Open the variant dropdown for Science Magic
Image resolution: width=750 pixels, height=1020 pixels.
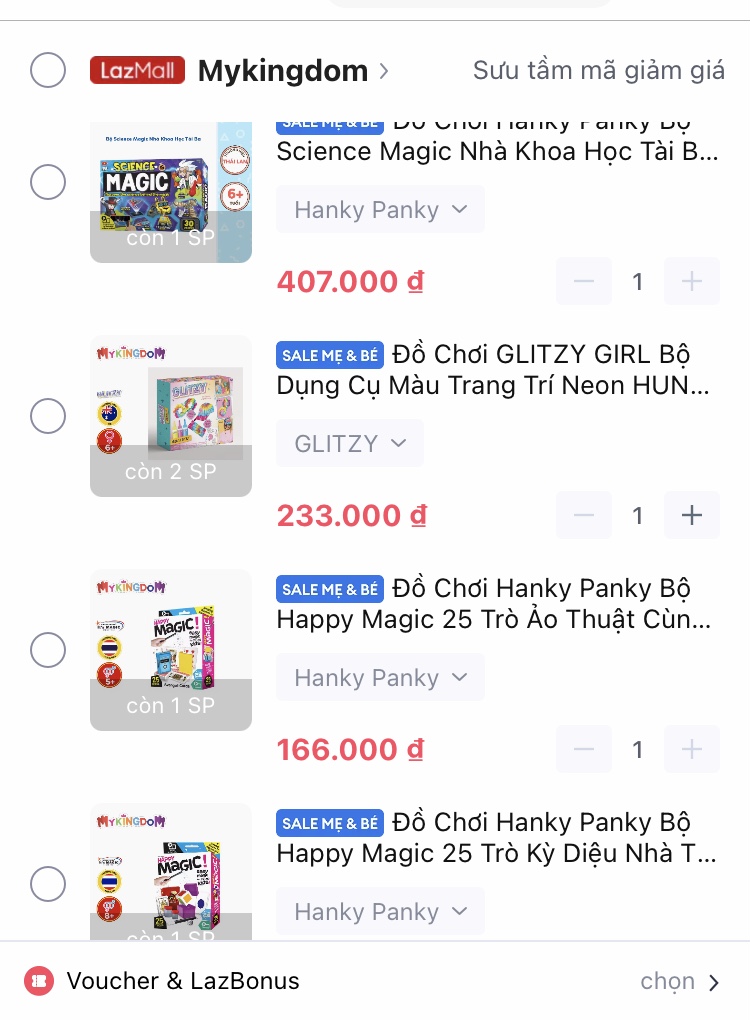pyautogui.click(x=380, y=209)
